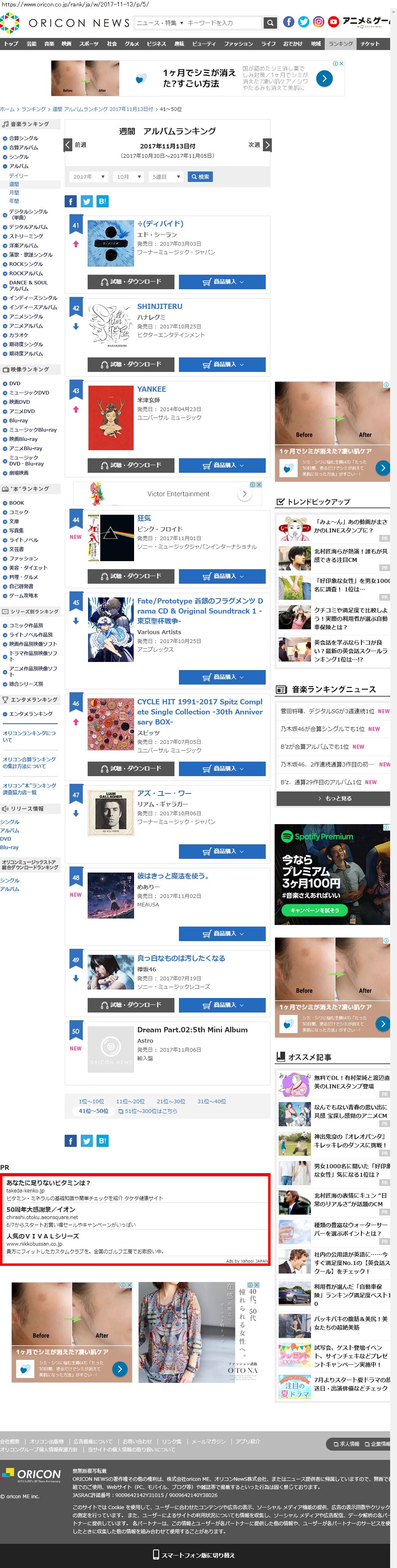Tap the blue 検索 button
The height and width of the screenshot is (1568, 397).
(x=200, y=177)
